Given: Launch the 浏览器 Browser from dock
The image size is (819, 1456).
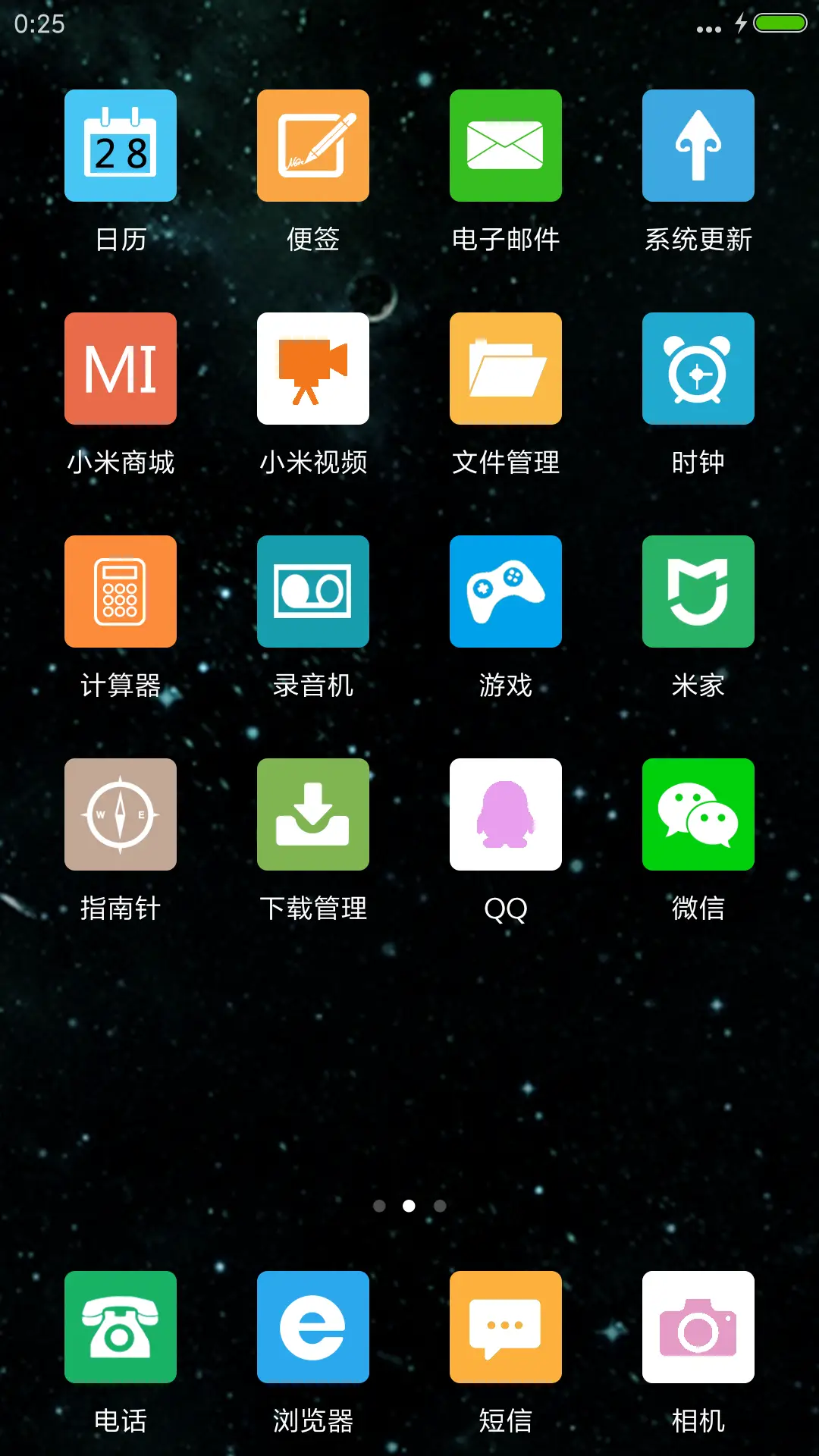Looking at the screenshot, I should 313,1327.
